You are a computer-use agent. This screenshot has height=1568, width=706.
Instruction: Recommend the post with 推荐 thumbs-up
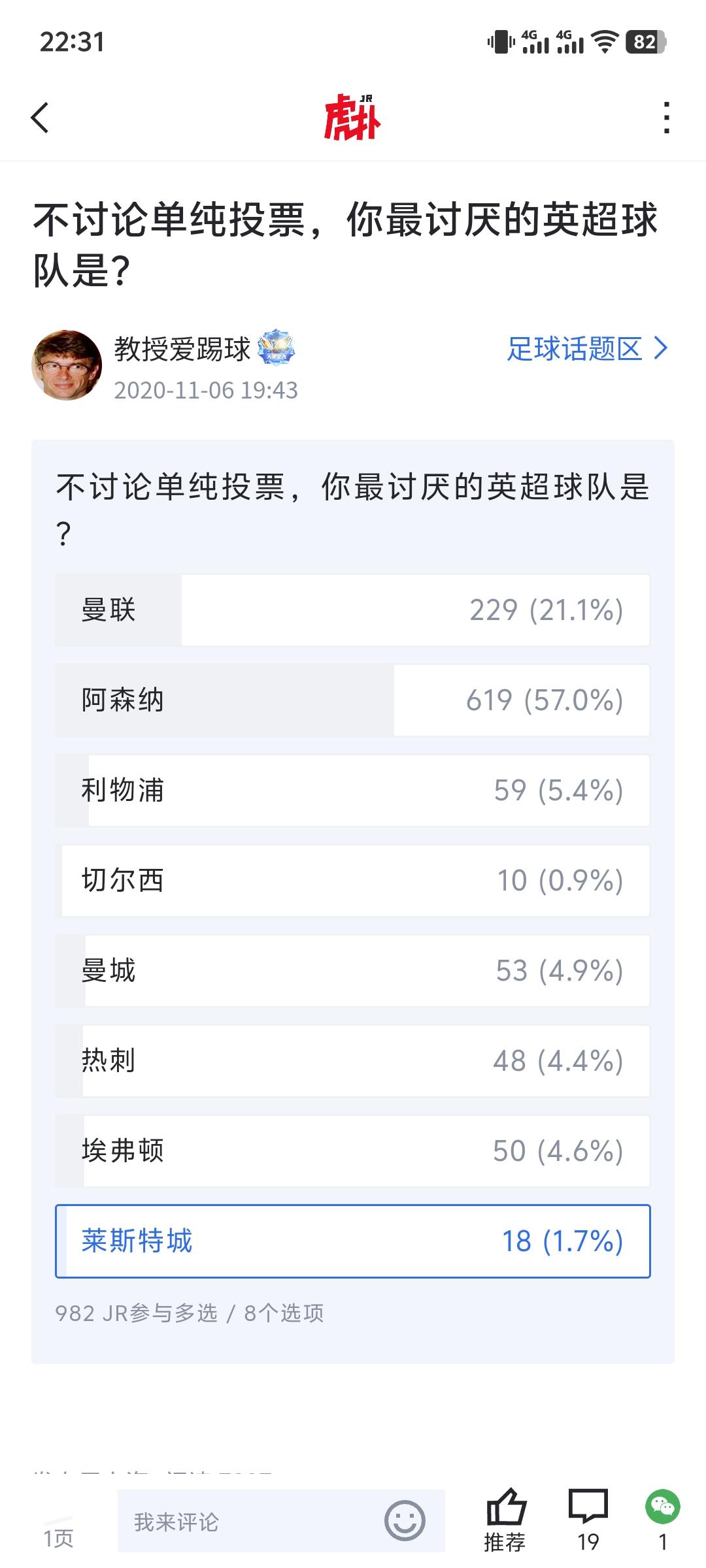tap(505, 1520)
